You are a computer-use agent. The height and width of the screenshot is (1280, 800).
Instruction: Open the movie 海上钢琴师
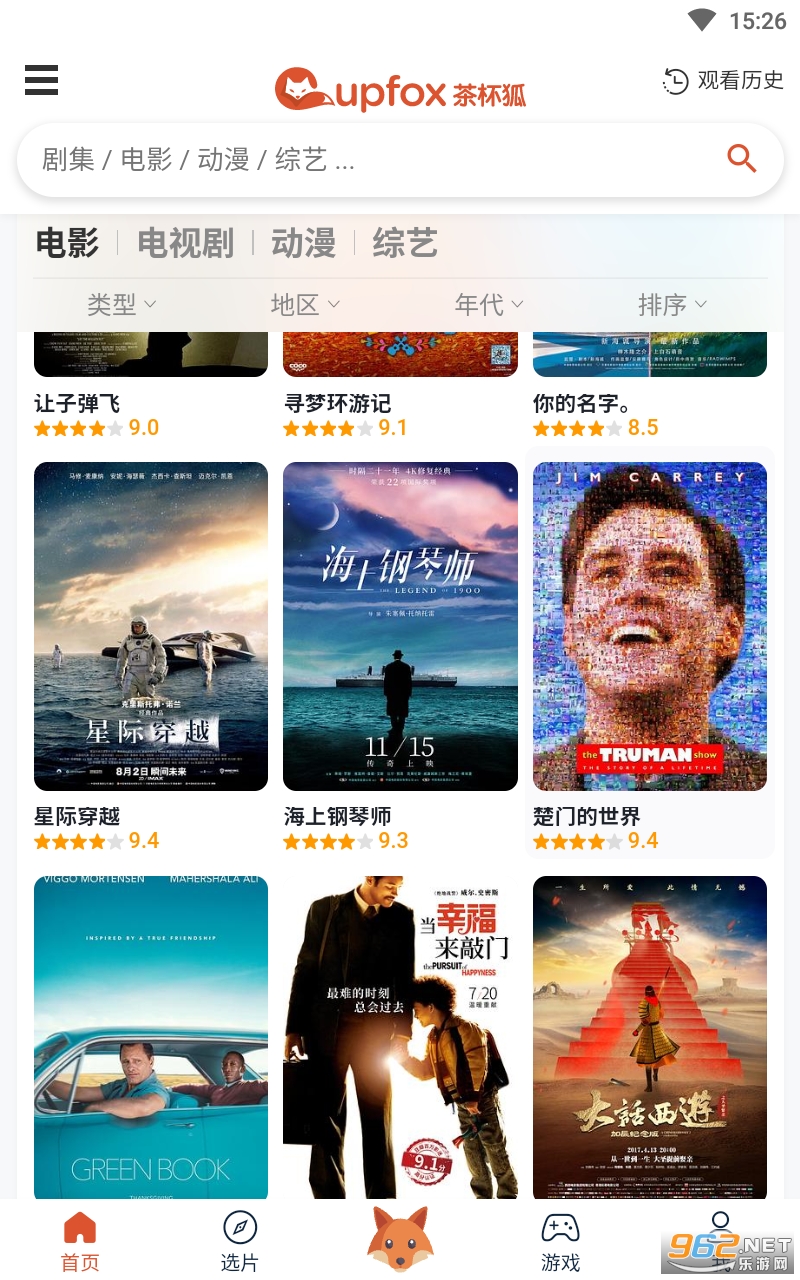coord(400,626)
